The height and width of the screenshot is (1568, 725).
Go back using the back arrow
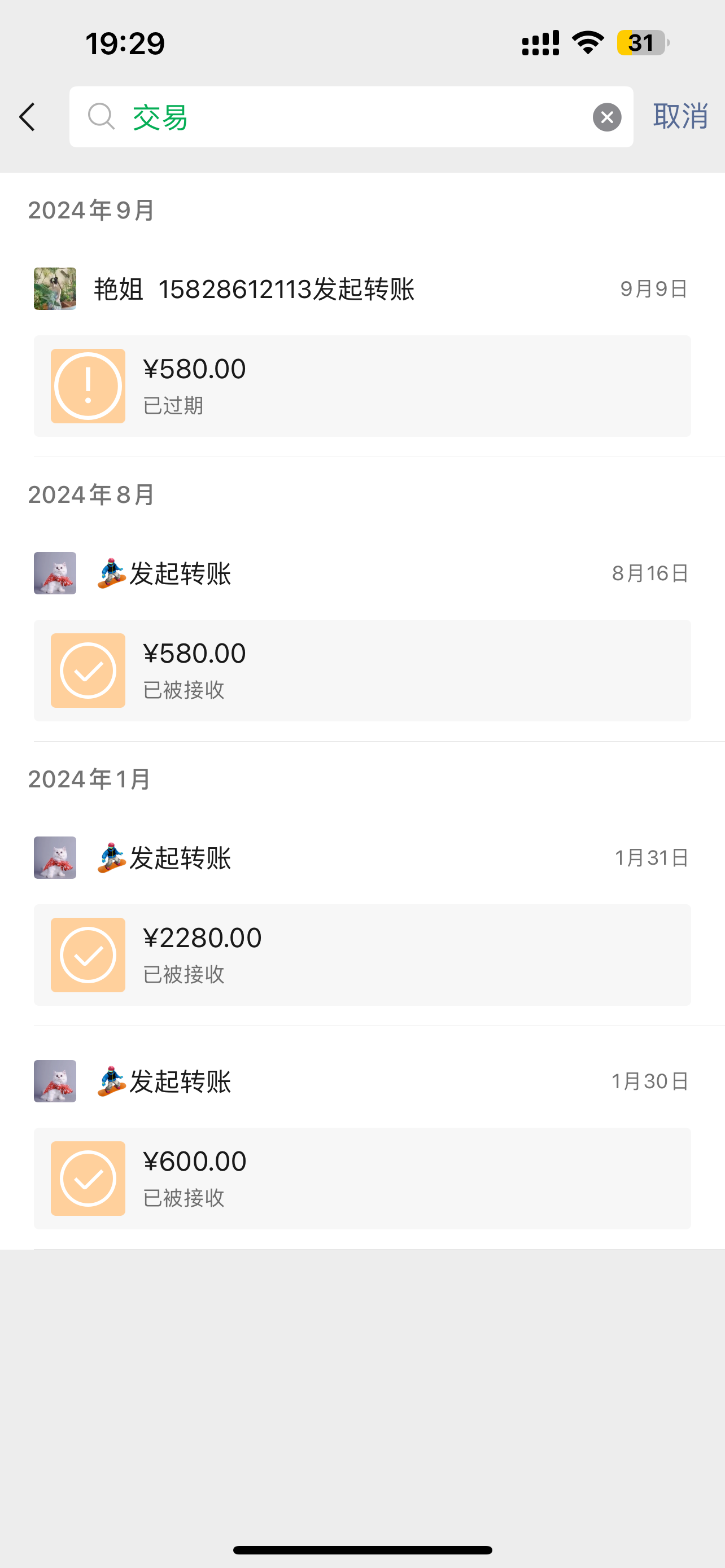[x=28, y=117]
